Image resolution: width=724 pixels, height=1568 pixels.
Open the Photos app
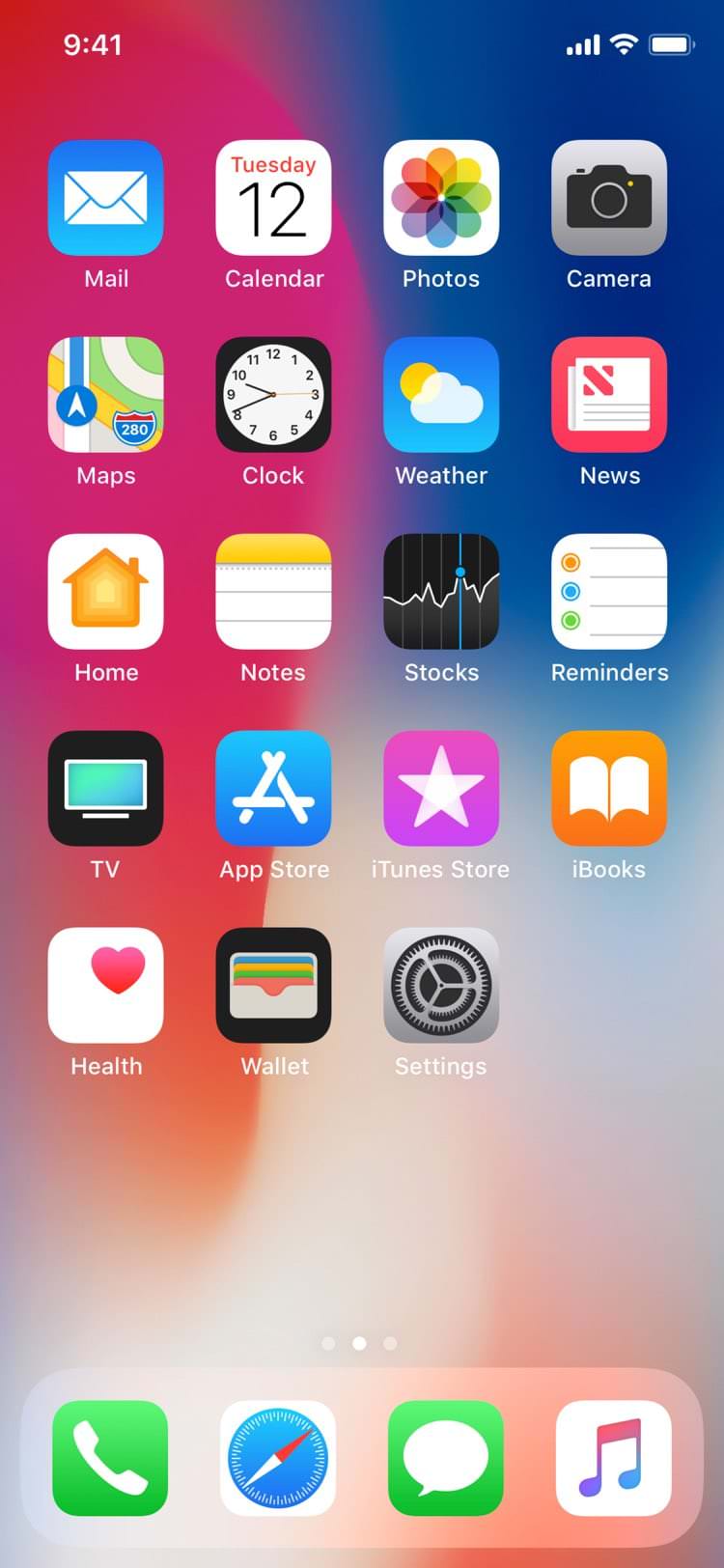[441, 198]
